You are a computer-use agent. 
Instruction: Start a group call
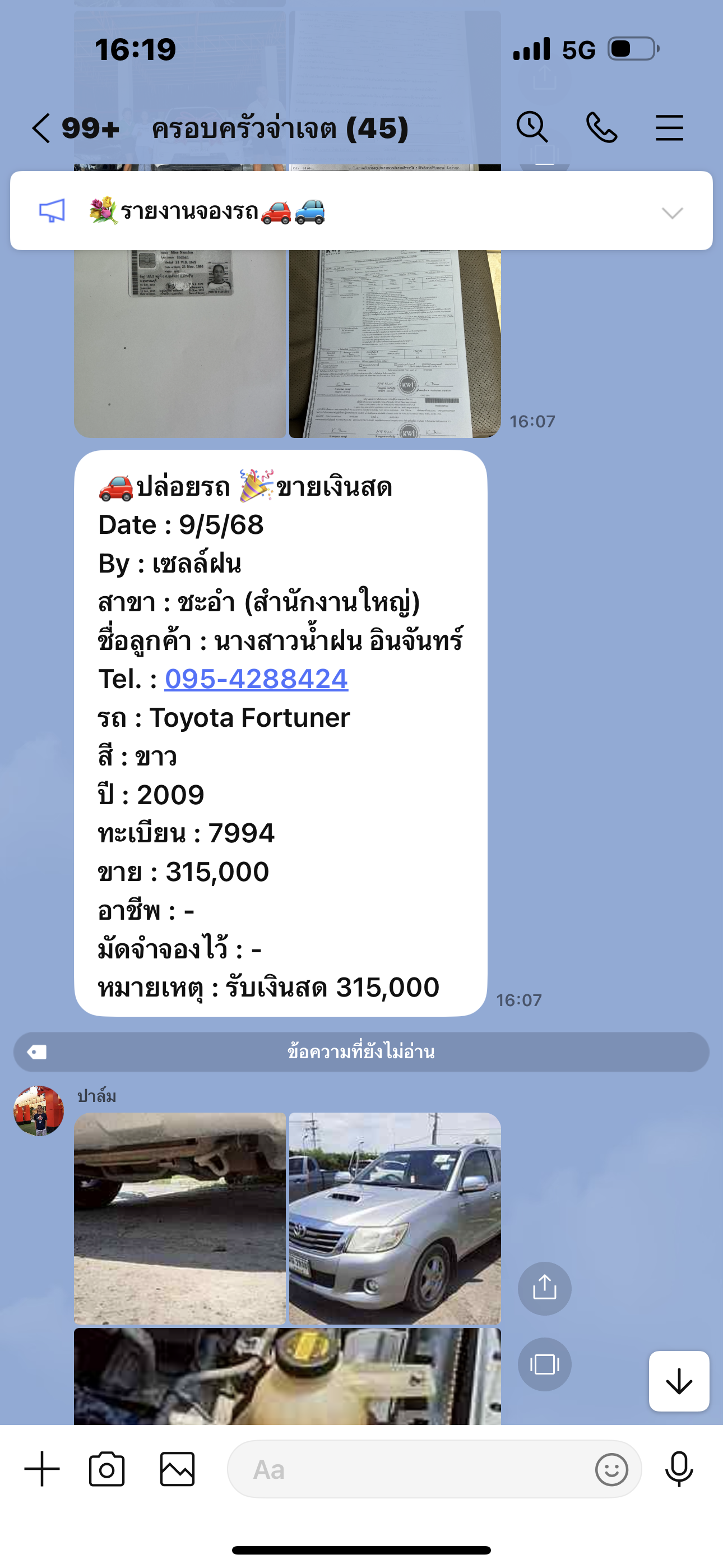point(601,128)
